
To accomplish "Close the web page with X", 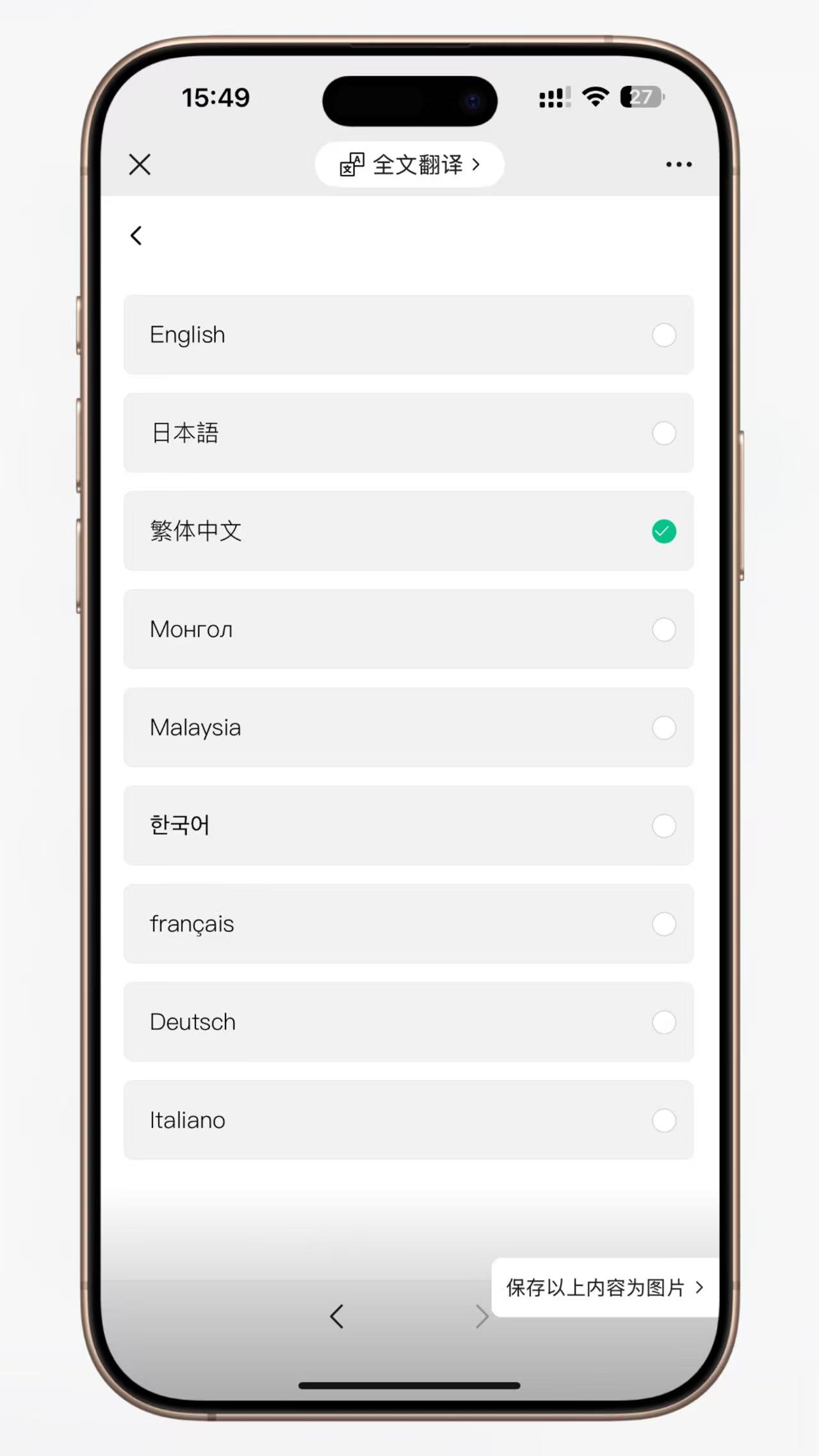I will (140, 164).
